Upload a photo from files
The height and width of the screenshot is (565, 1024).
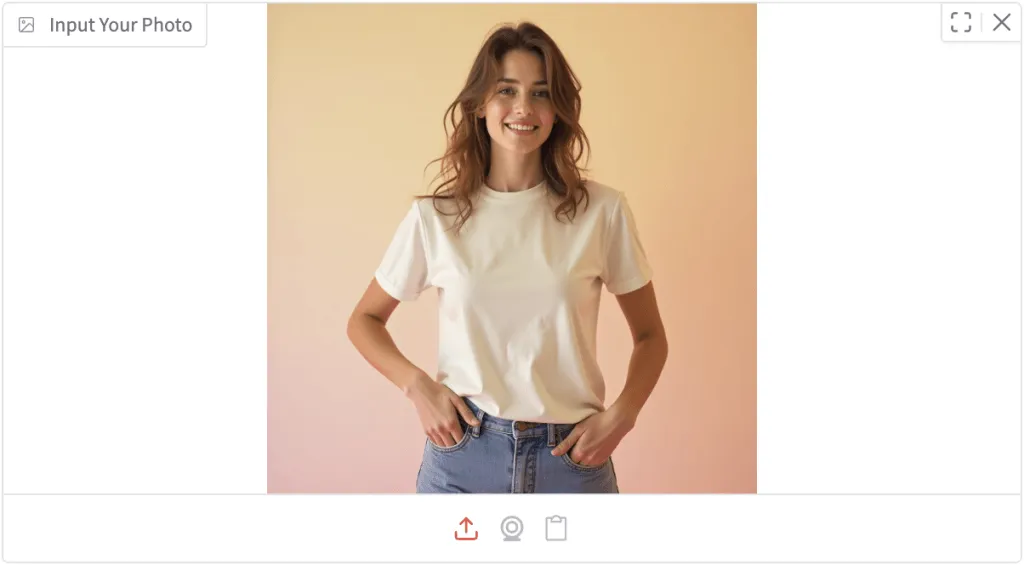pyautogui.click(x=466, y=528)
